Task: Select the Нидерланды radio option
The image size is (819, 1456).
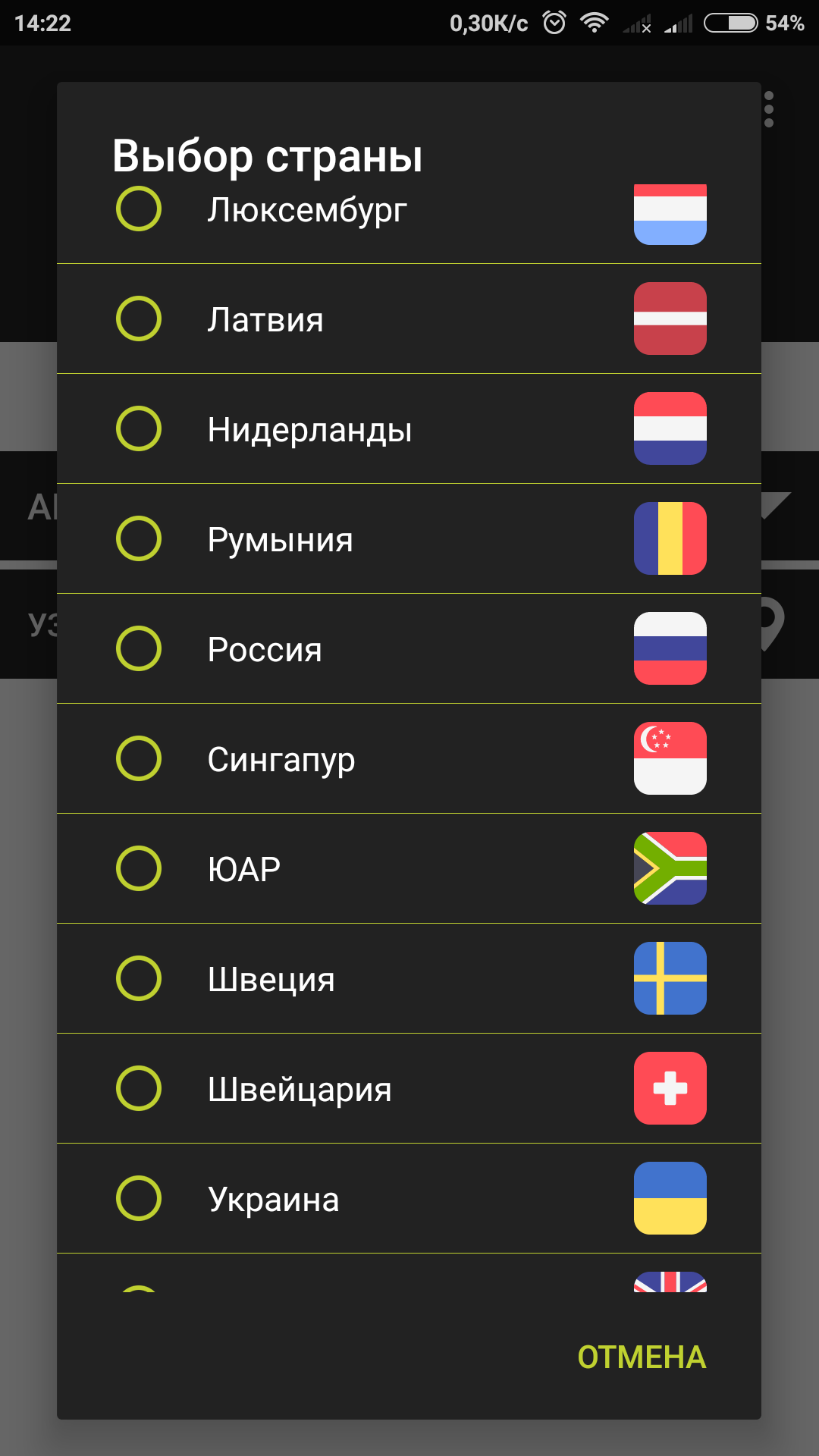Action: click(x=409, y=428)
